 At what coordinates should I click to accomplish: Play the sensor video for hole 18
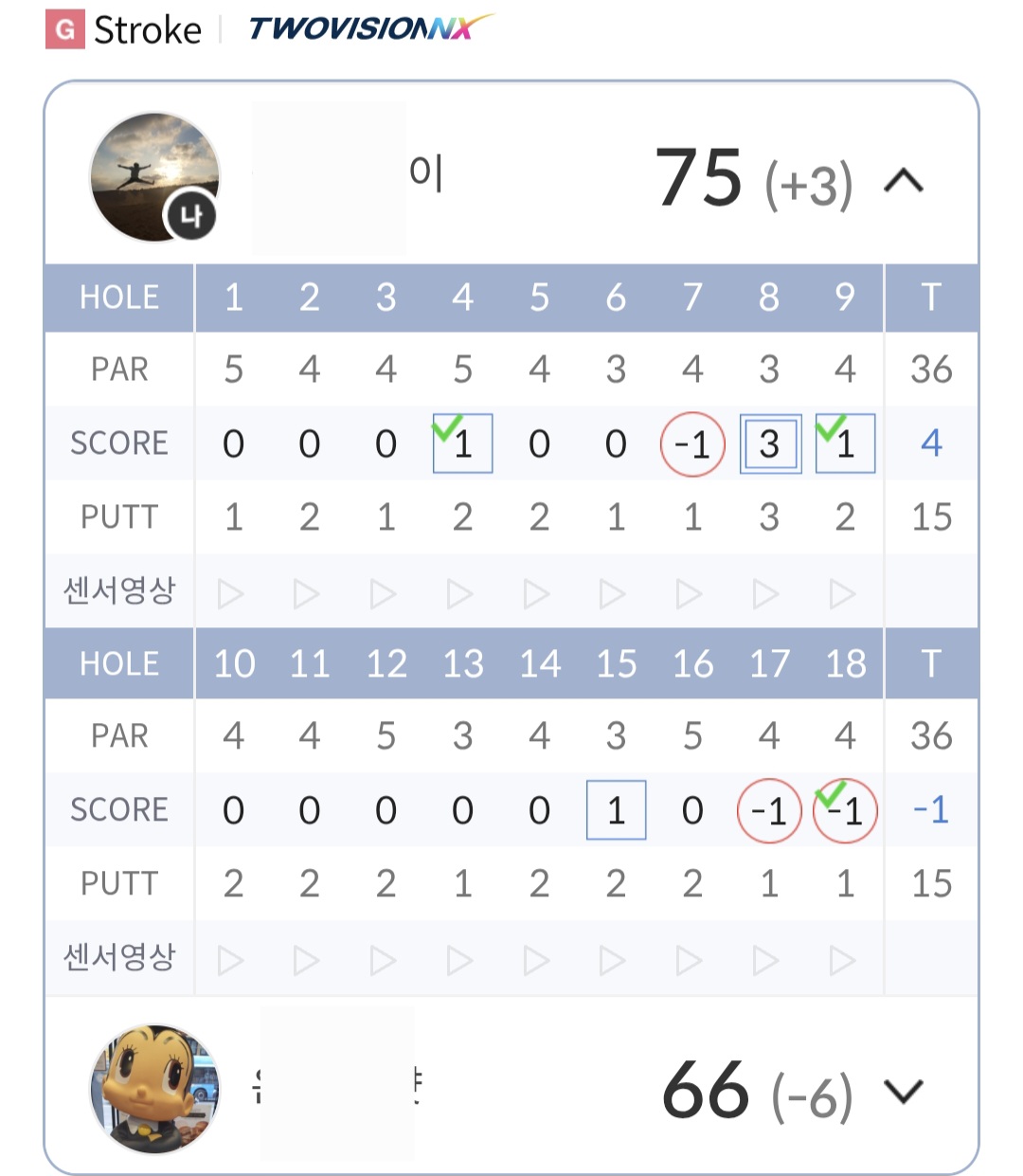842,961
